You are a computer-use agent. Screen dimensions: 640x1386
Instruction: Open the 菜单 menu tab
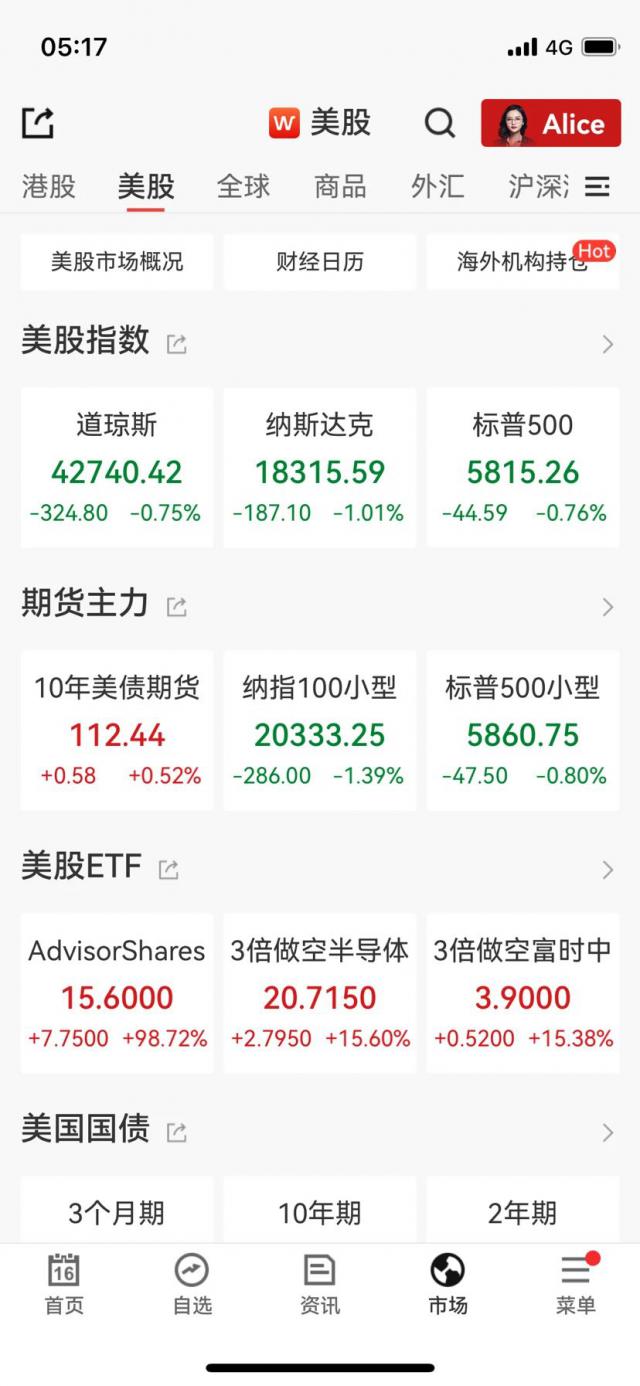pos(576,1283)
